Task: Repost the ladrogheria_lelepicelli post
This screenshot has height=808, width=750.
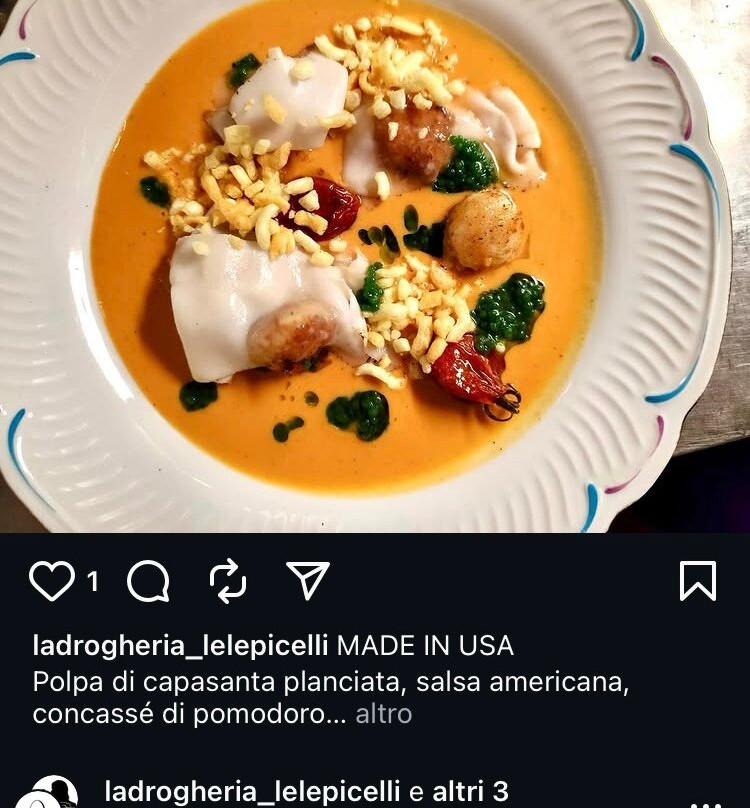Action: pos(228,581)
